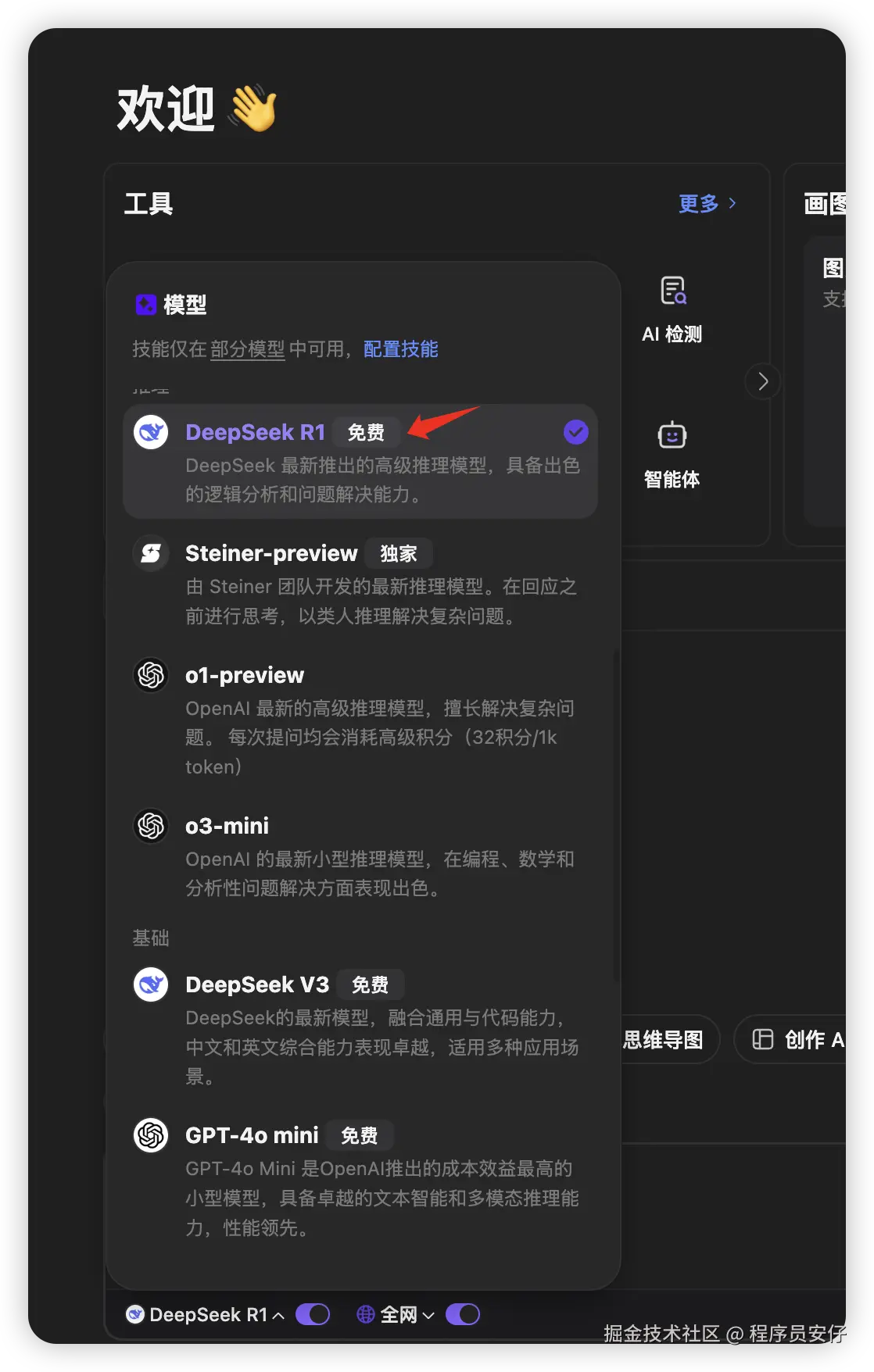Choose the Steiner-preview model
Image resolution: width=874 pixels, height=1372 pixels.
pyautogui.click(x=360, y=583)
